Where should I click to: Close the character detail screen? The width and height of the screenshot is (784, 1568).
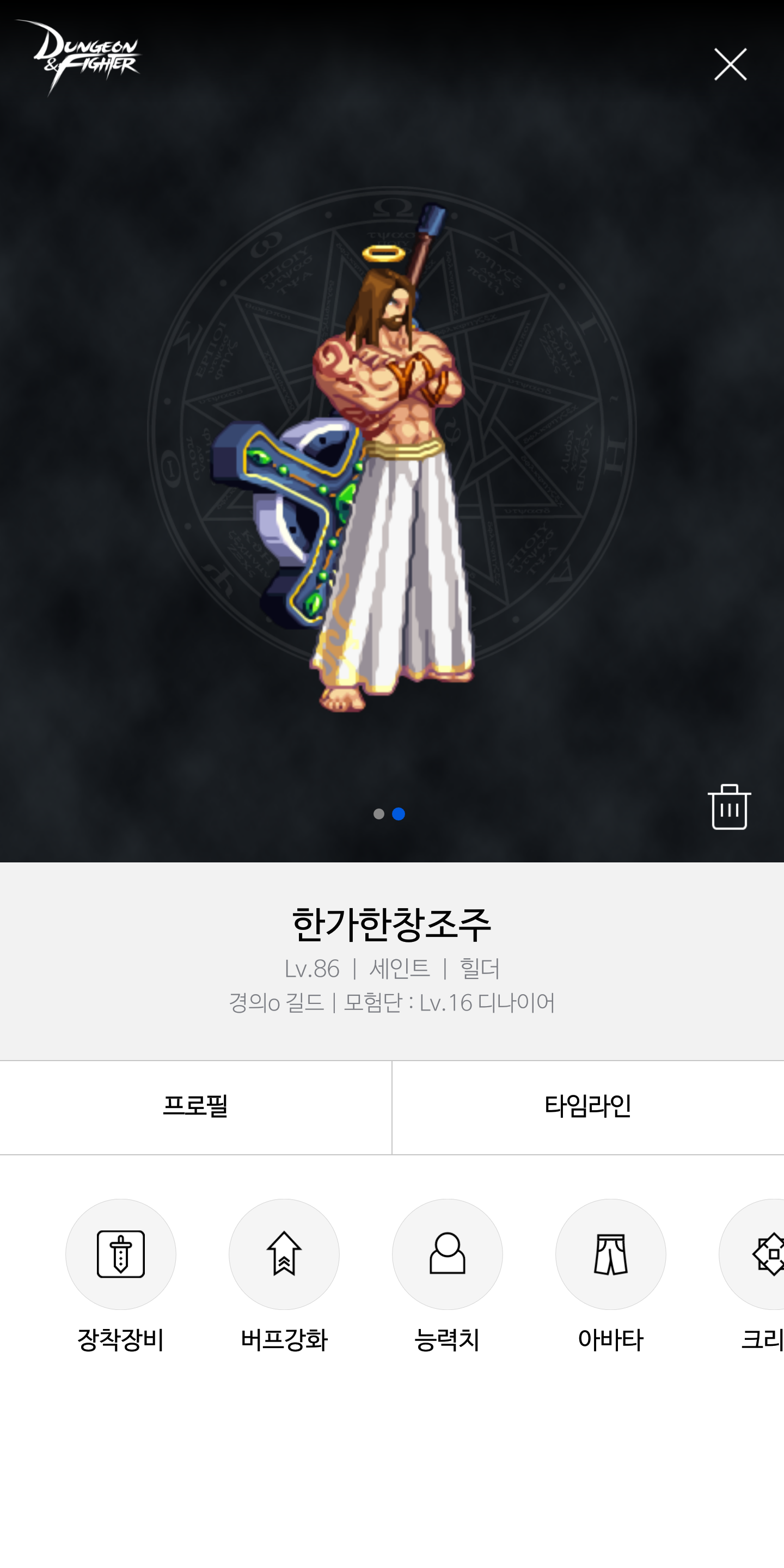pos(730,64)
